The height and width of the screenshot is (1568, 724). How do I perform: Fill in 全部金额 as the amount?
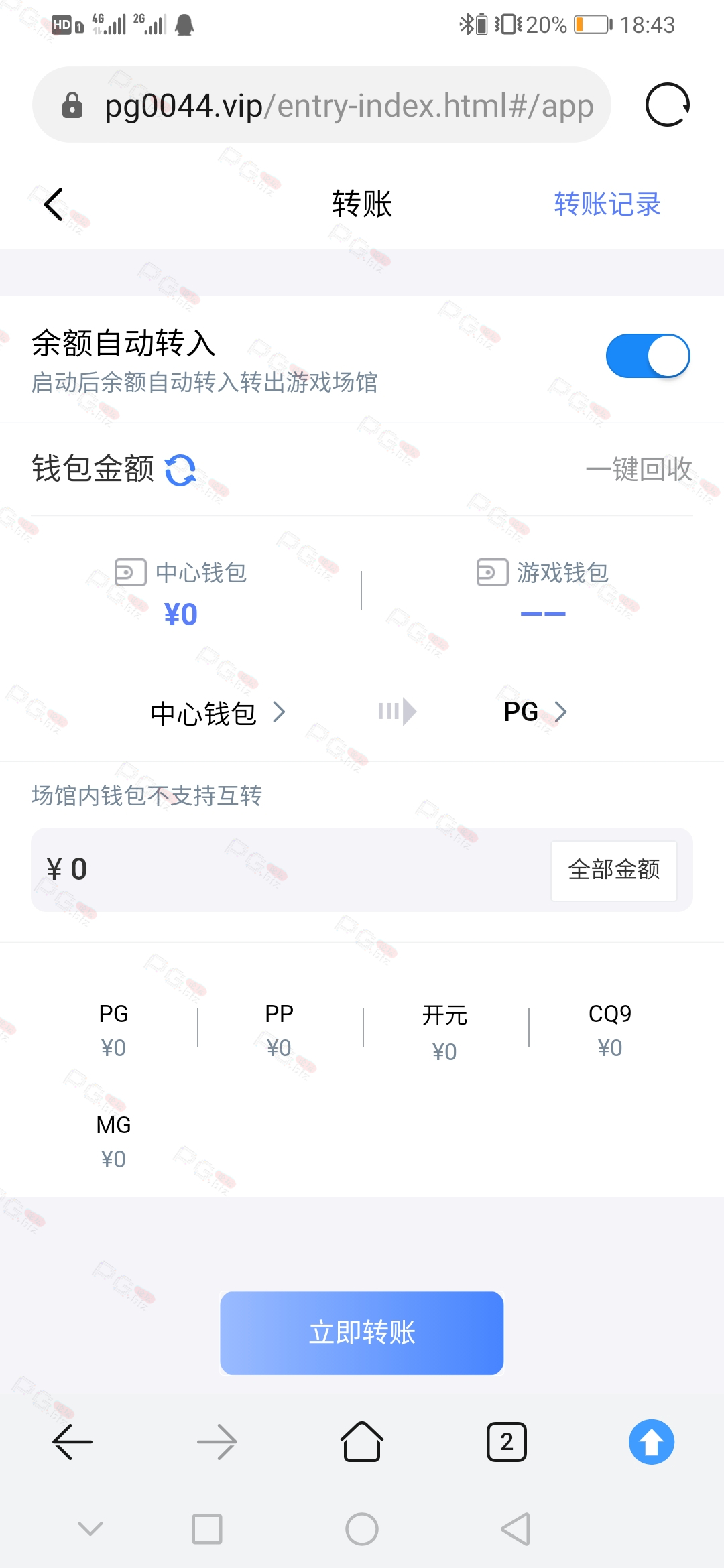(614, 870)
